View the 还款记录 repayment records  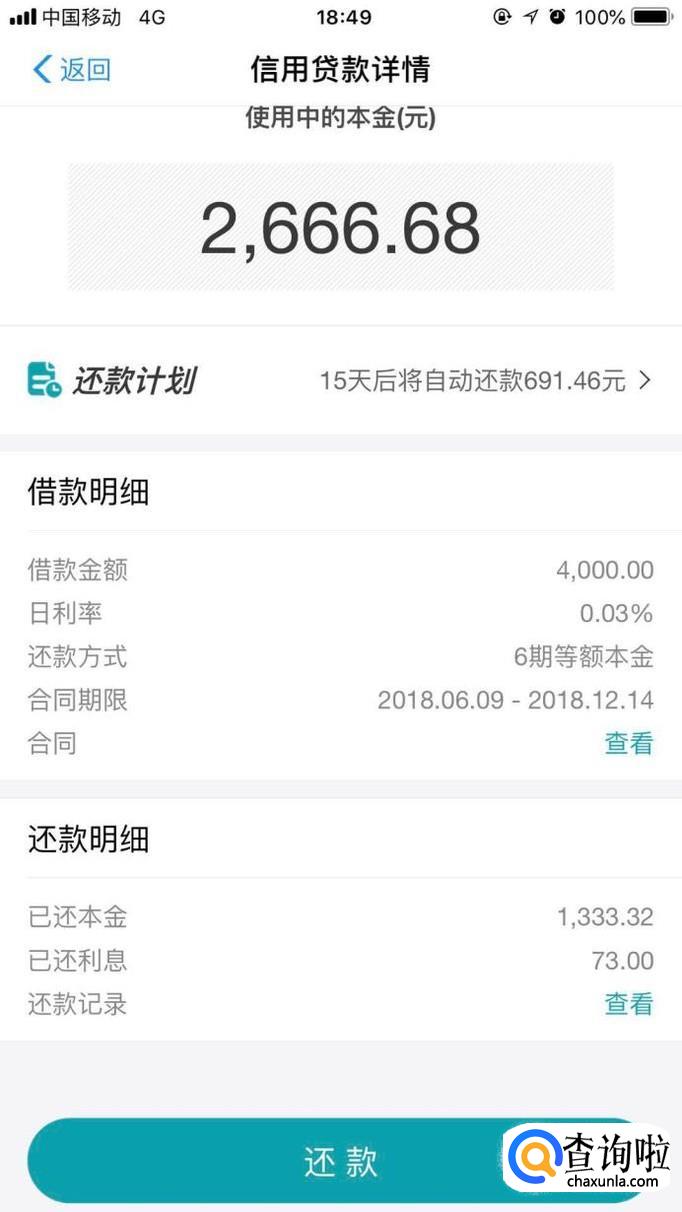(628, 1004)
